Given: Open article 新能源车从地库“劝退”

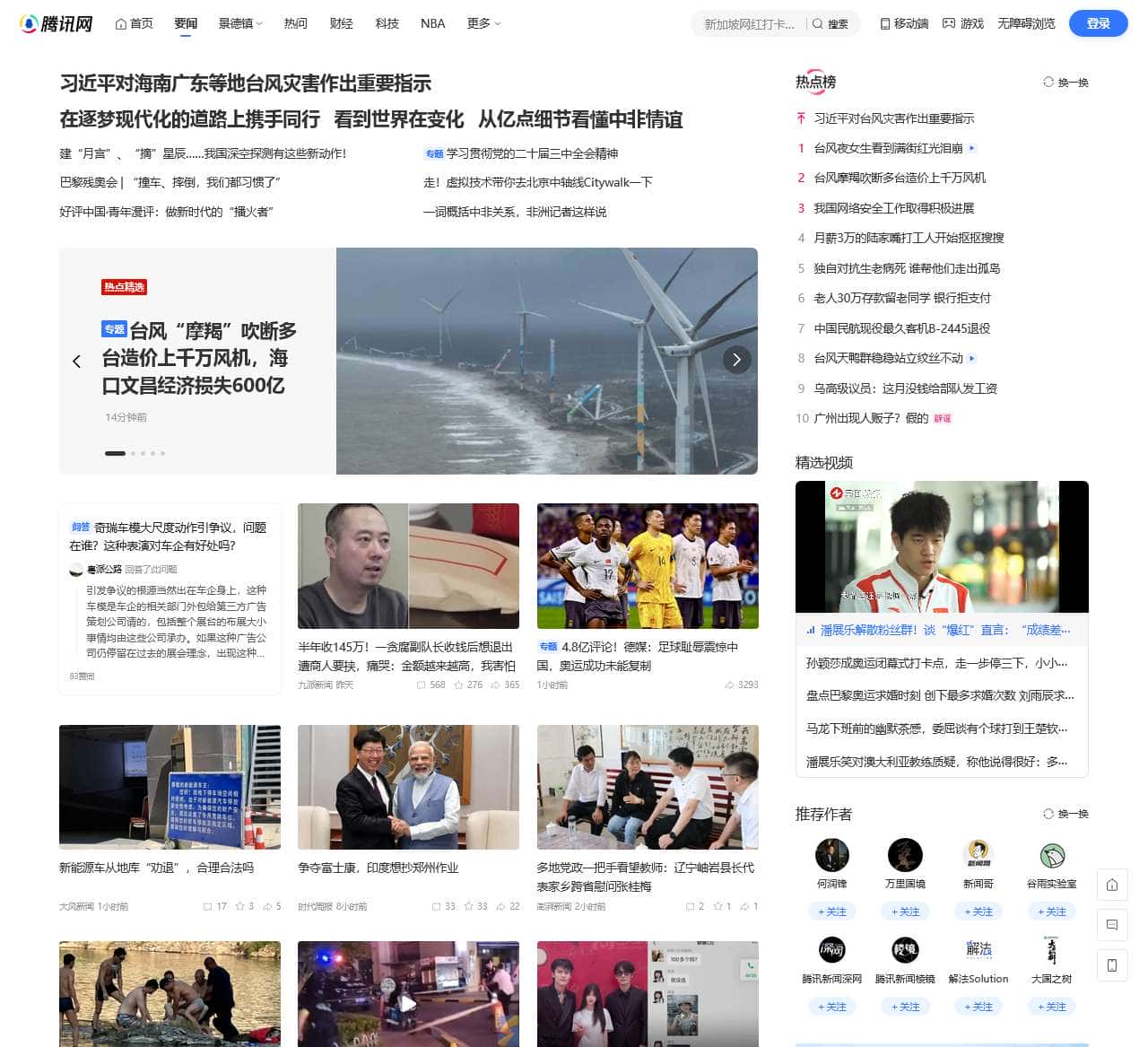Looking at the screenshot, I should (x=156, y=868).
